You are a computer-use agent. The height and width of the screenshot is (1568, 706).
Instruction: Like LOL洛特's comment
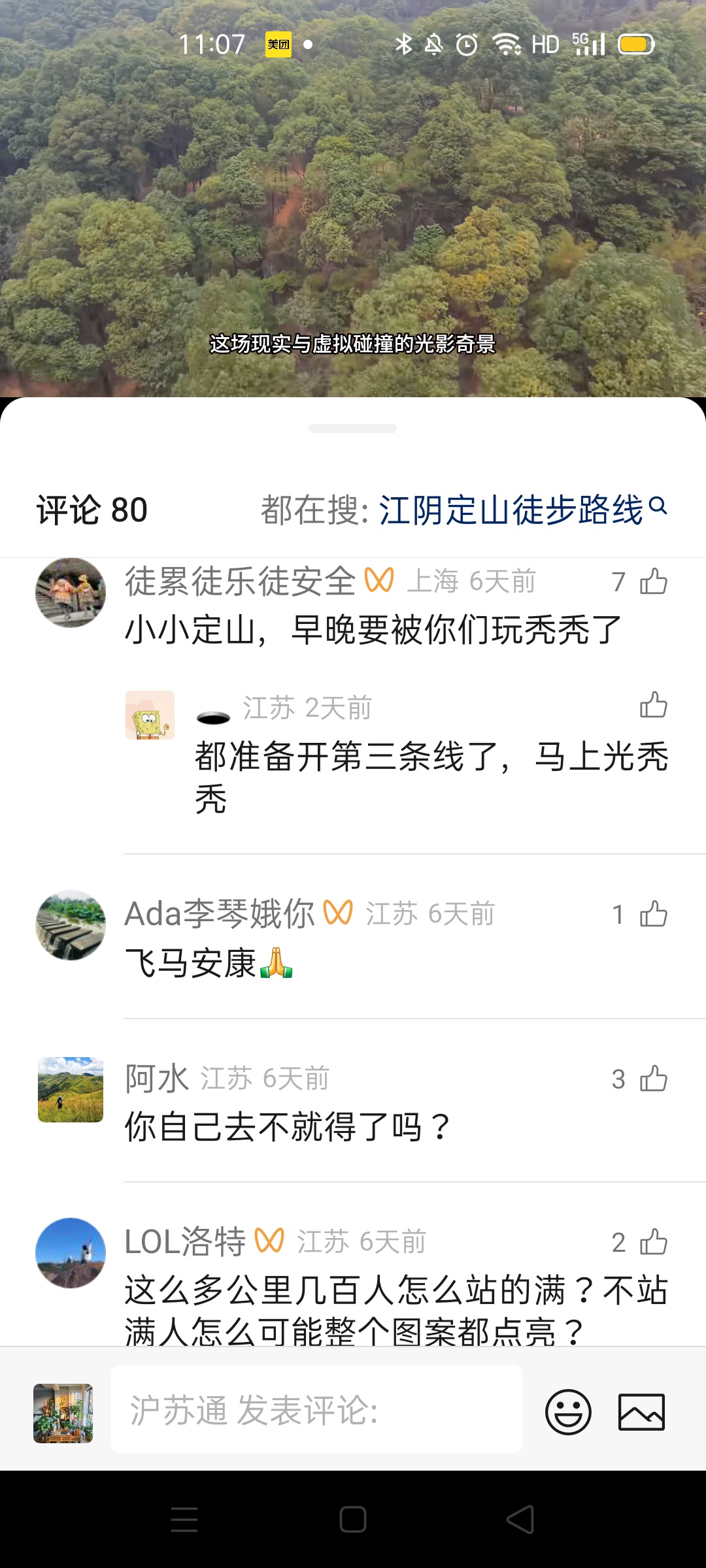(653, 1242)
